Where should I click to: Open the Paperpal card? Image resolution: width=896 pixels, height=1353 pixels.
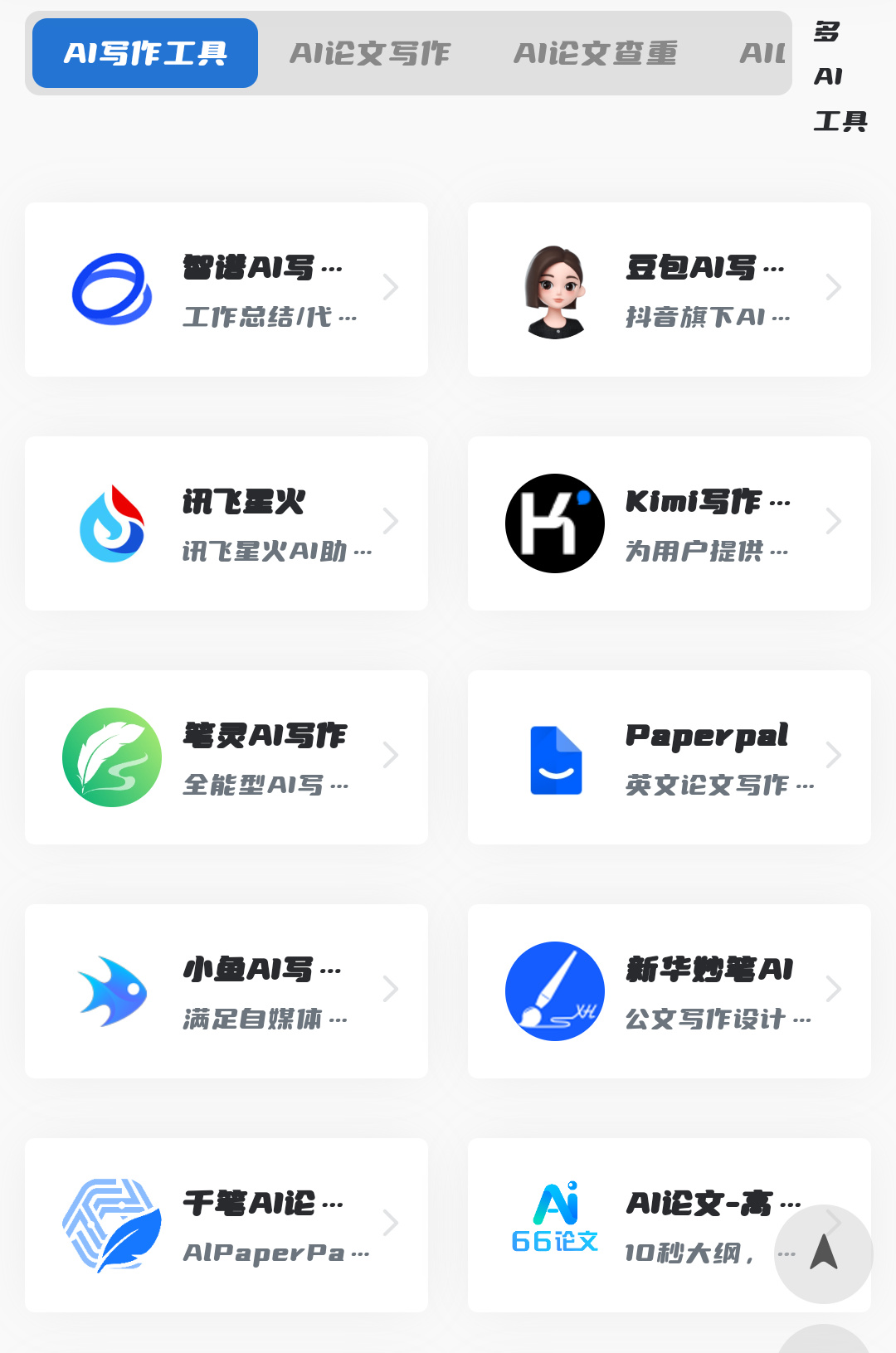[669, 757]
